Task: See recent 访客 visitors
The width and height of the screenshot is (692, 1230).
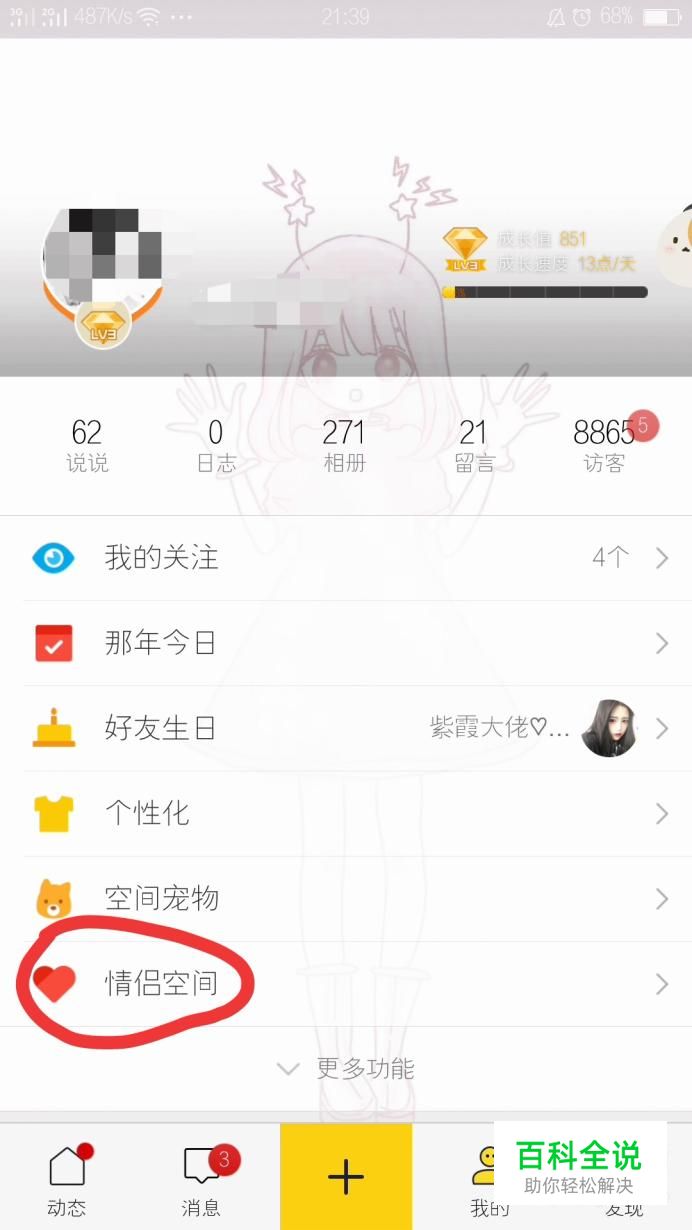Action: coord(603,445)
